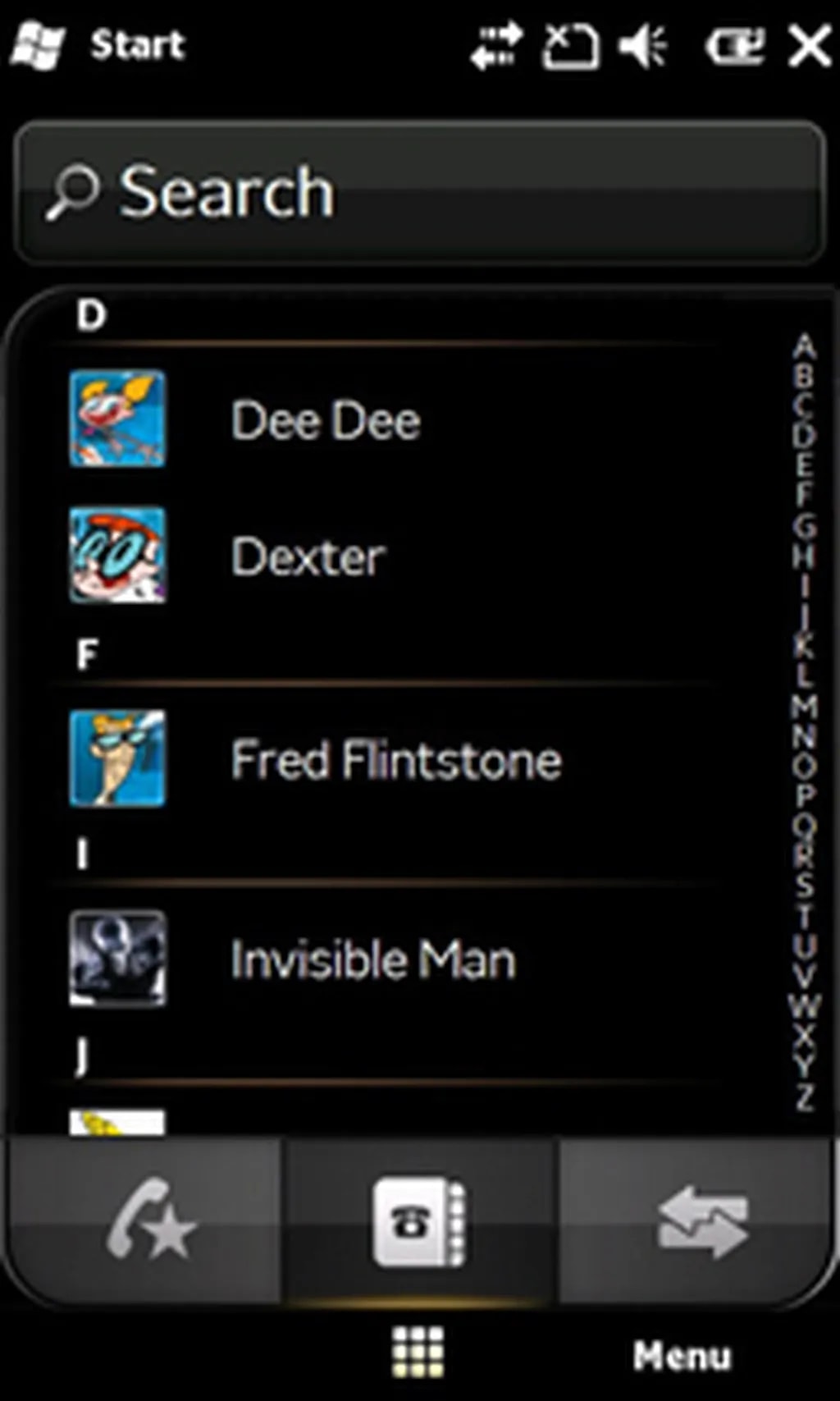Open the Menu soft key
This screenshot has width=840, height=1401.
point(681,1355)
